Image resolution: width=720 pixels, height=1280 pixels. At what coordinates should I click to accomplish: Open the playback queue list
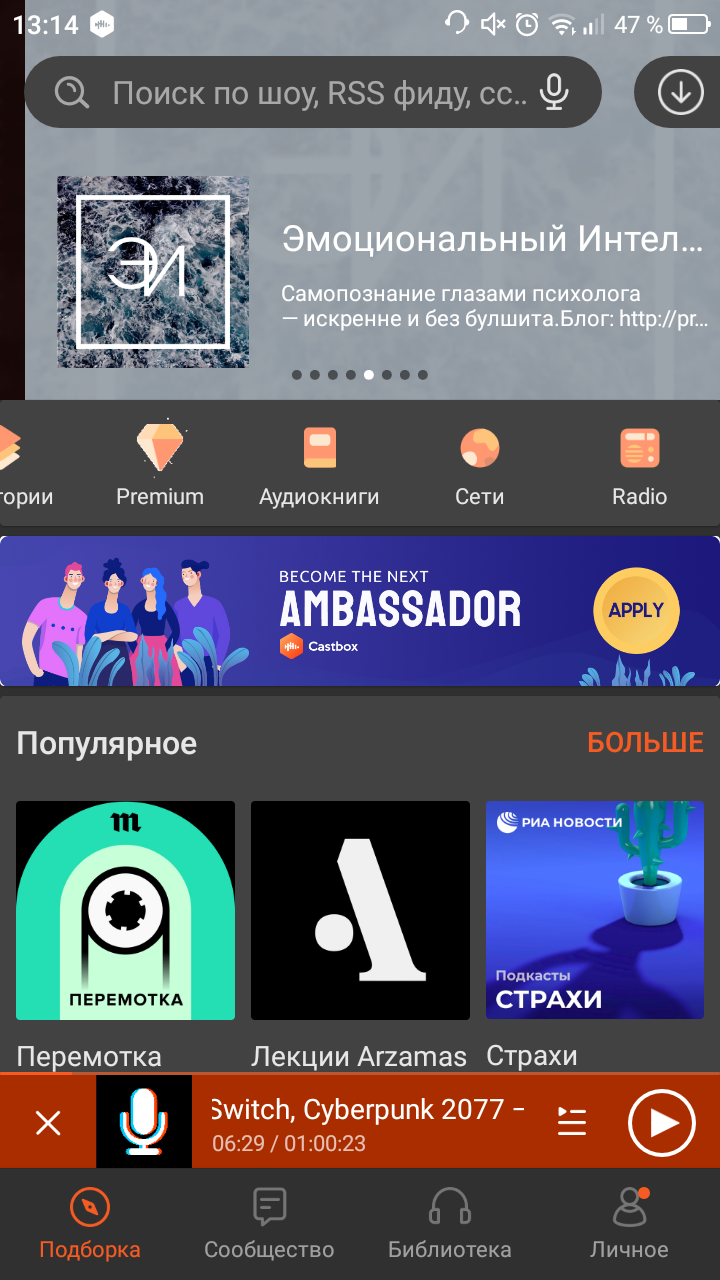pos(572,1122)
